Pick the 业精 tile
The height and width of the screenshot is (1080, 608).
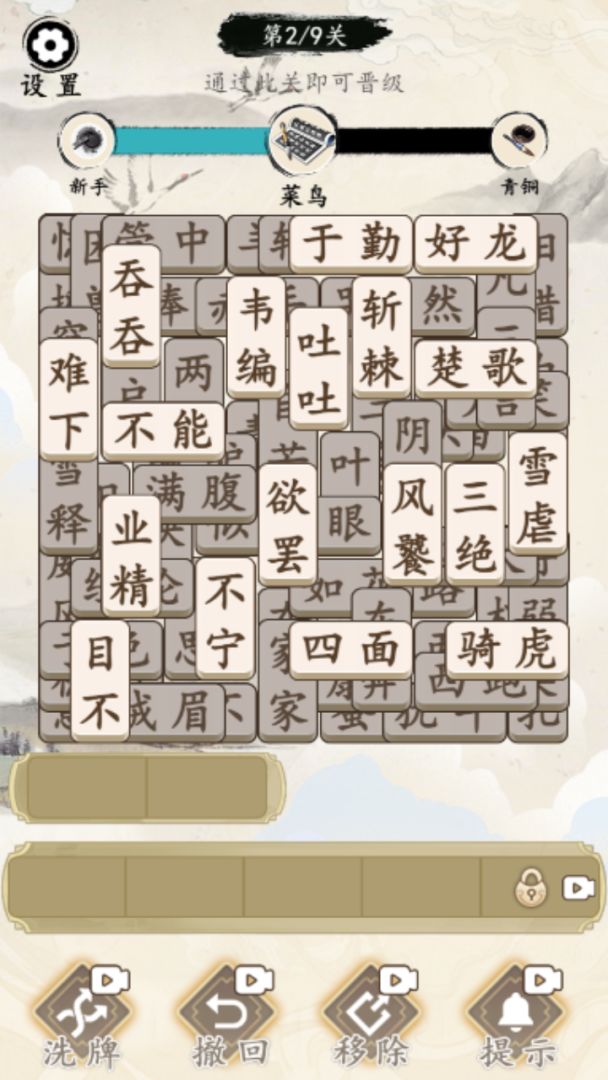coord(131,556)
